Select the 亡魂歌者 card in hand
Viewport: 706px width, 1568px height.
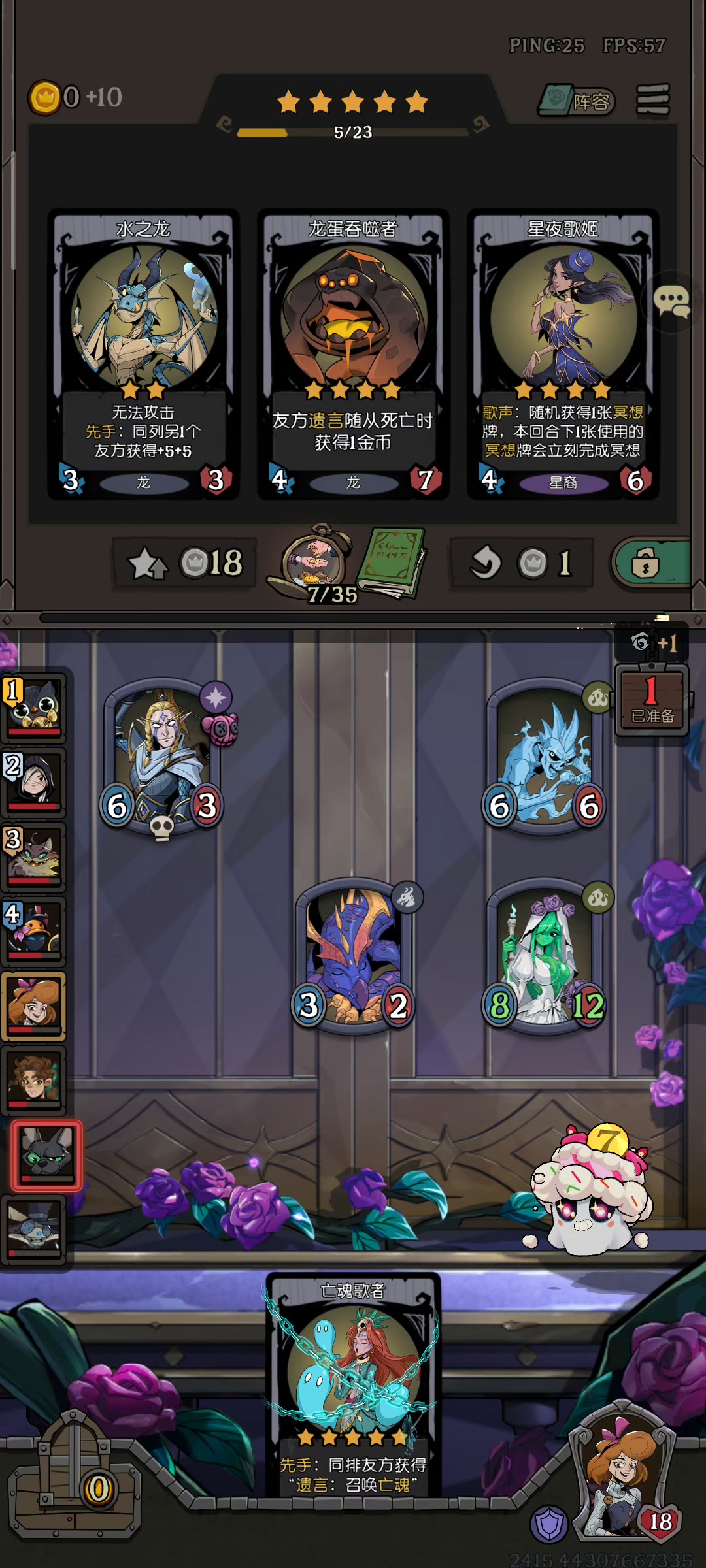click(353, 1385)
